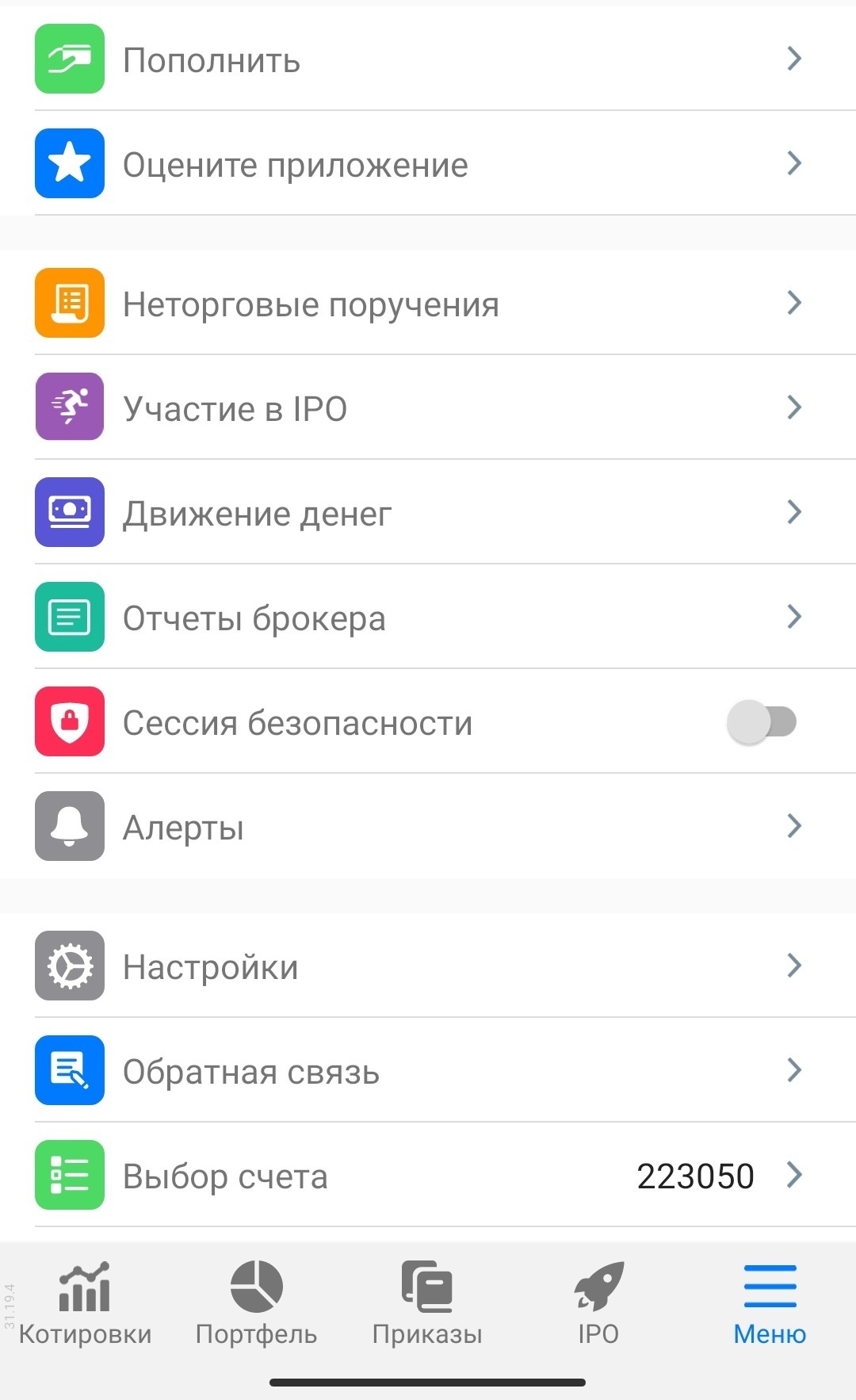
Task: Enable the Сессия безопасности switch
Action: coord(762,722)
